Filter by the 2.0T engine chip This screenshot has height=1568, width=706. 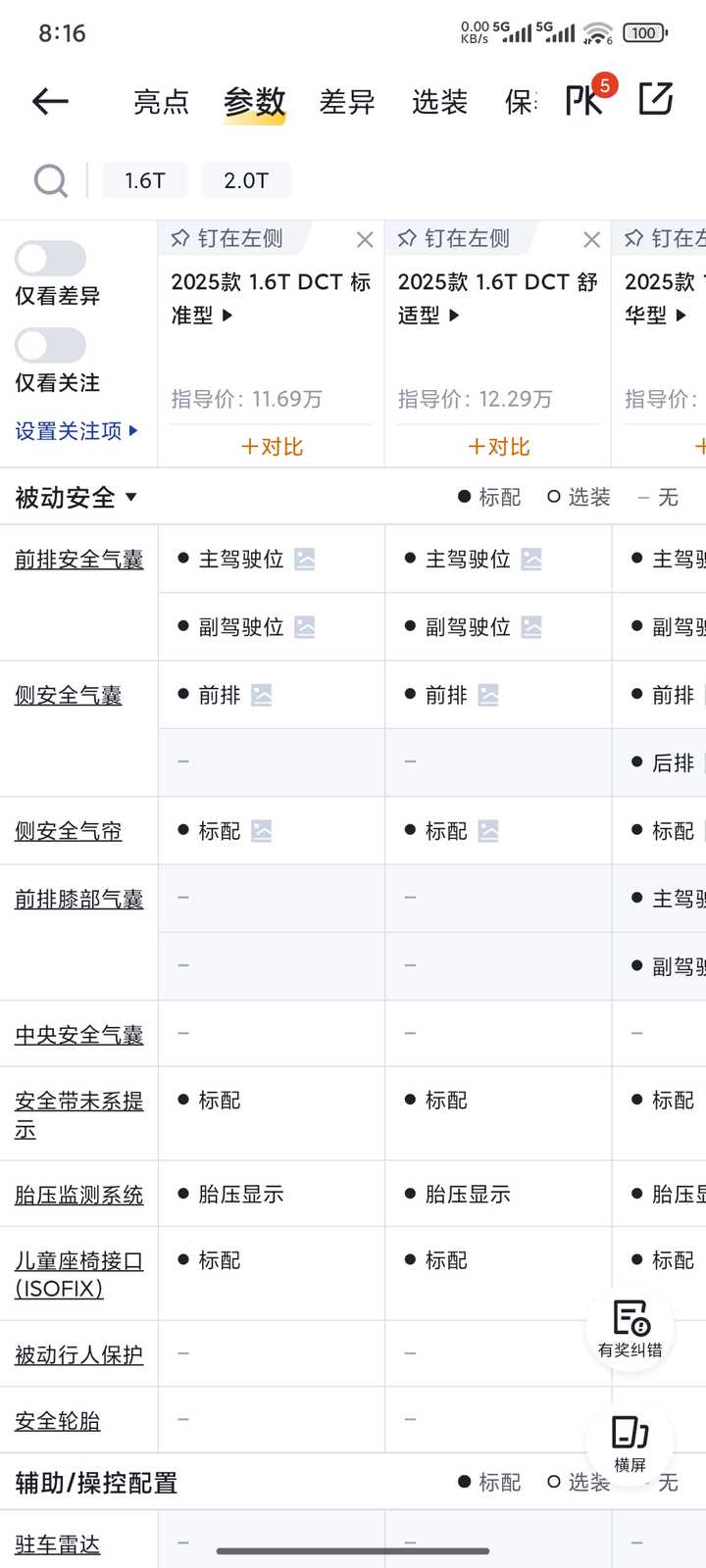(x=246, y=180)
